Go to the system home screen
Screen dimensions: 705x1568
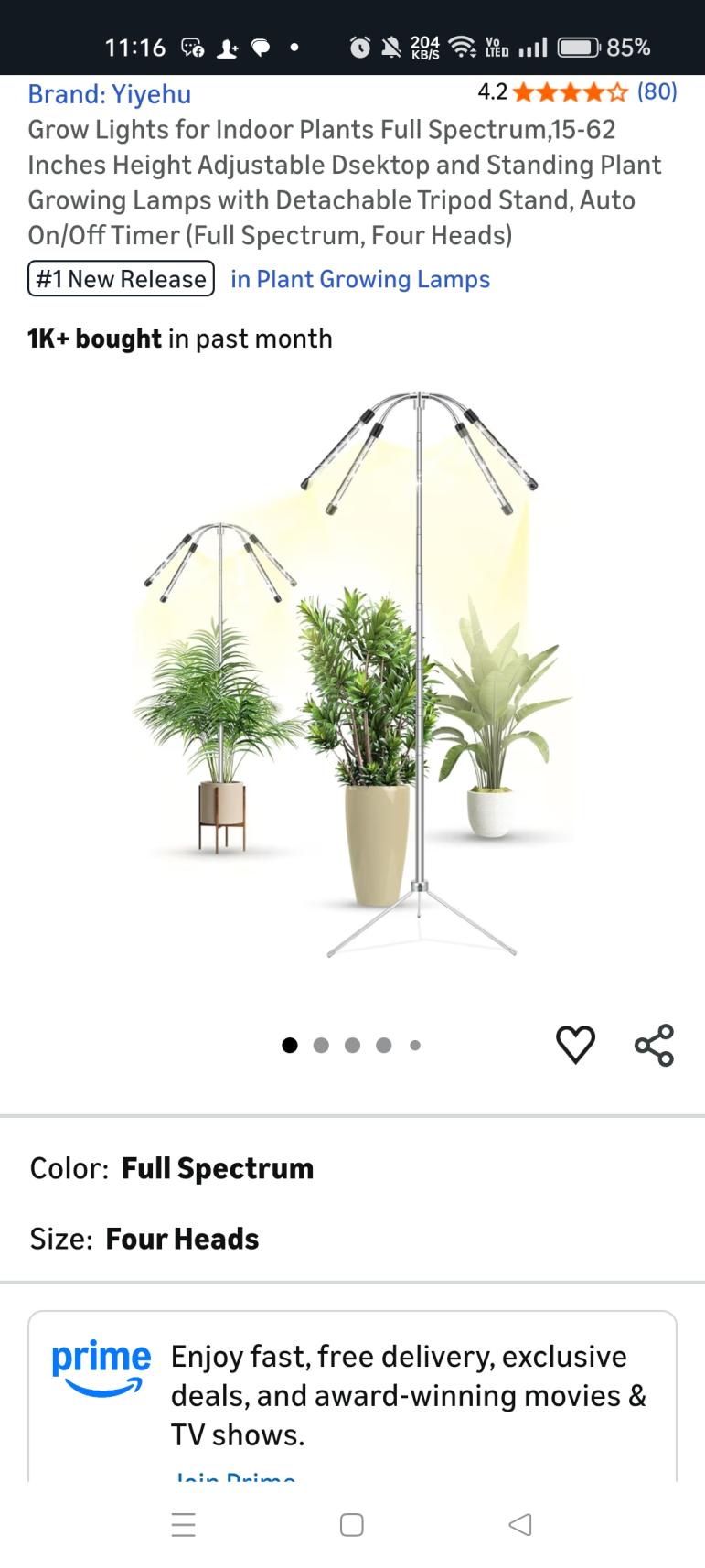click(x=352, y=1524)
